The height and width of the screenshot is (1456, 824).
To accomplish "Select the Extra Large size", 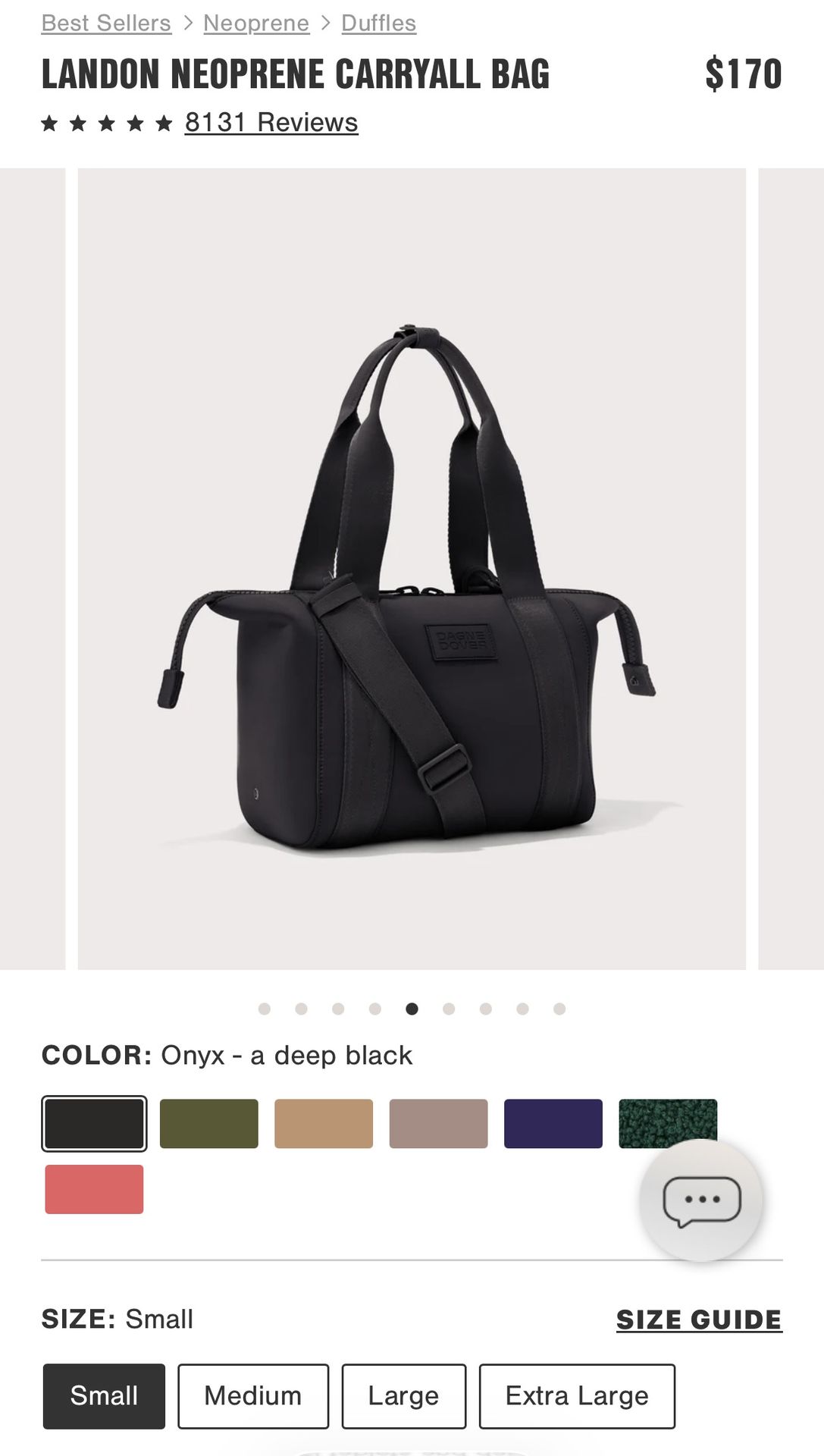I will tap(577, 1396).
